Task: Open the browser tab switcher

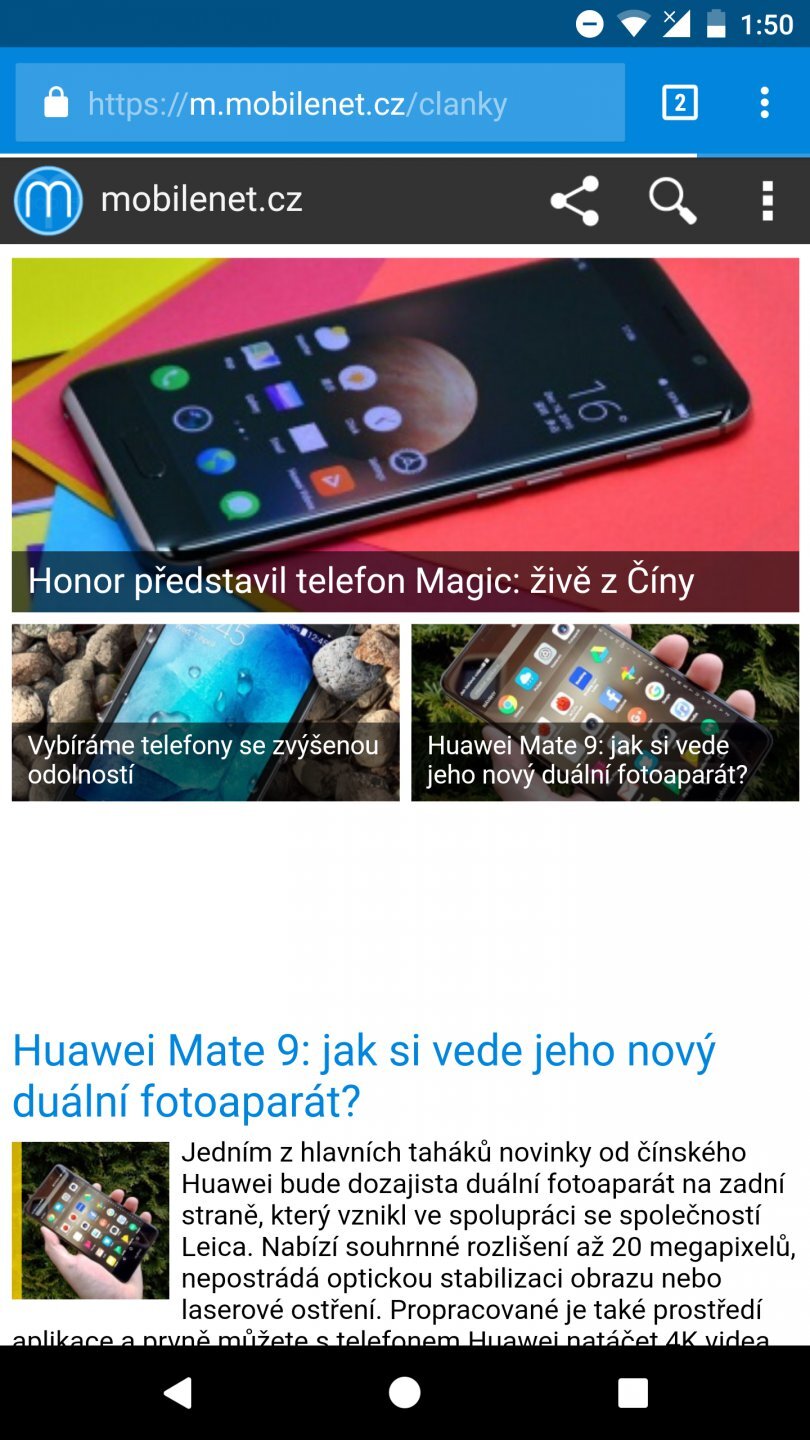Action: coord(680,103)
